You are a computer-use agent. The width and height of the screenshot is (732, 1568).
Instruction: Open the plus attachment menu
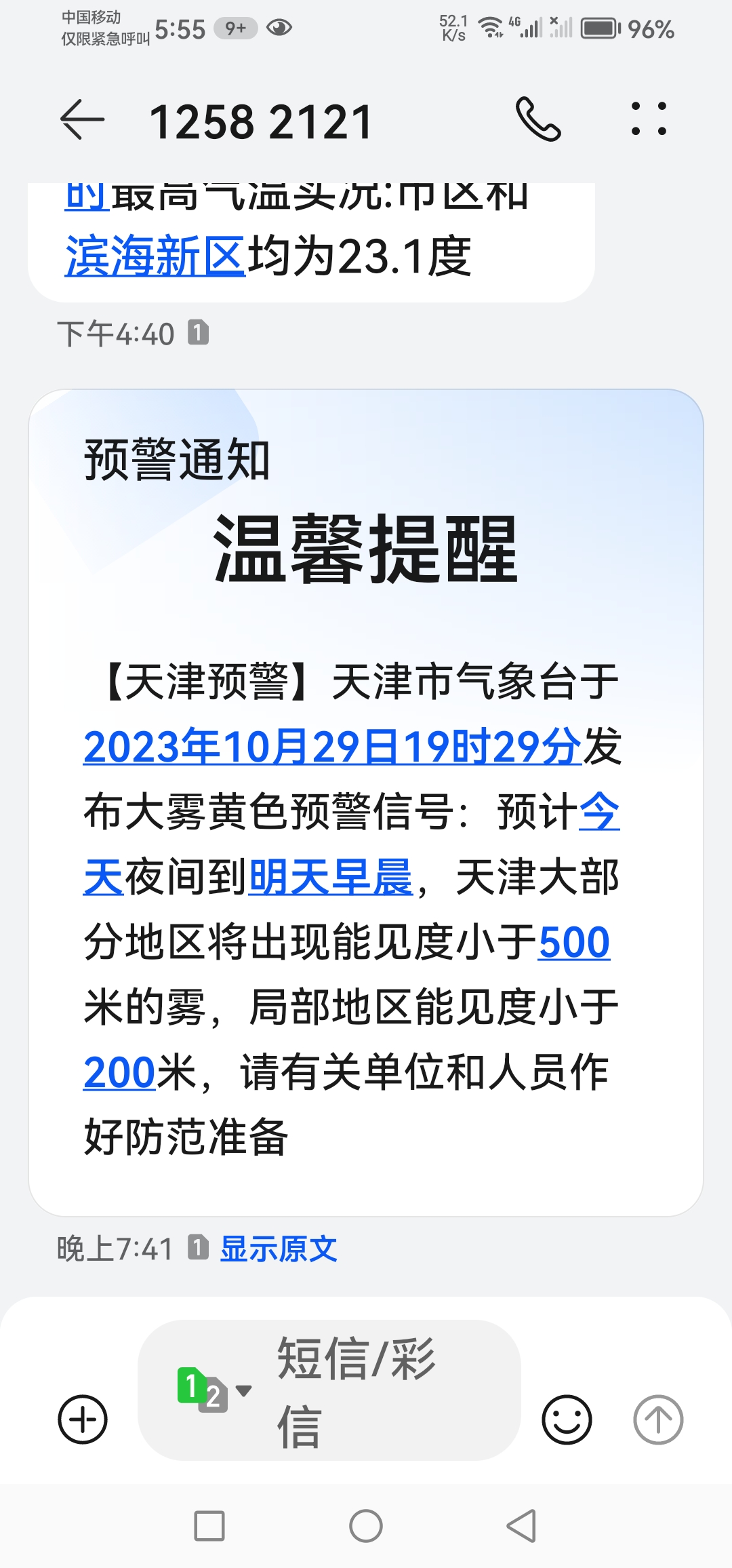(x=83, y=1419)
